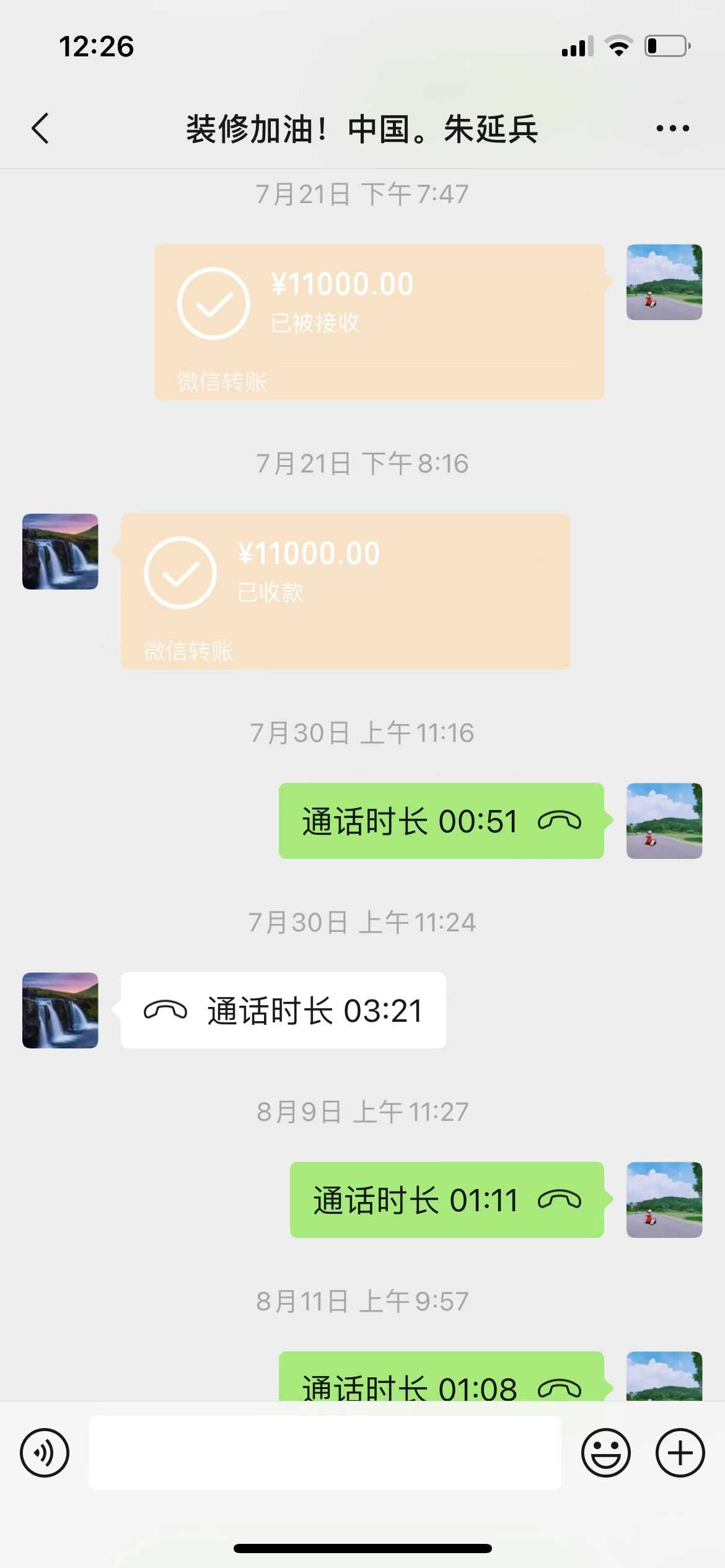Open the plus attachments menu
725x1568 pixels.
click(680, 1453)
